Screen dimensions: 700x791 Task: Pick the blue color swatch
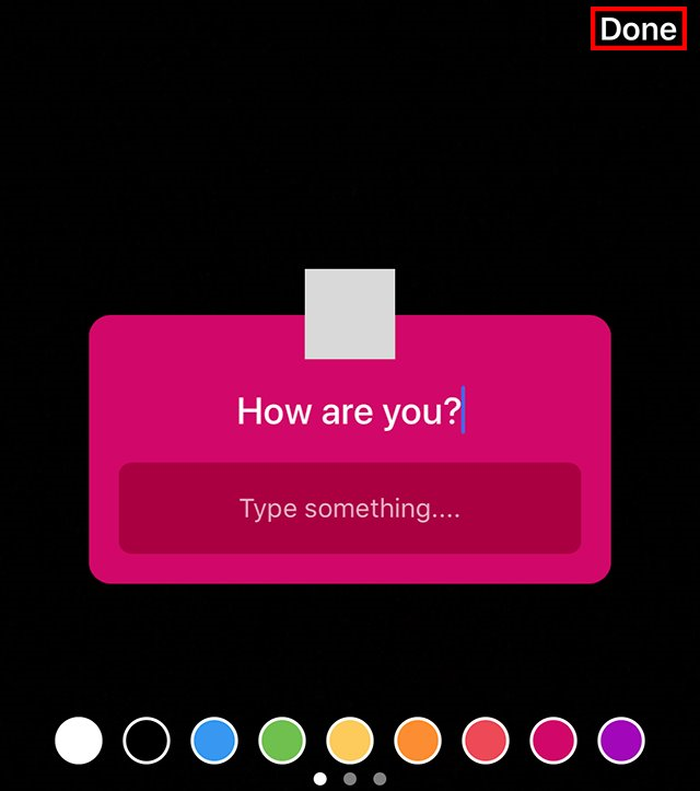click(214, 741)
